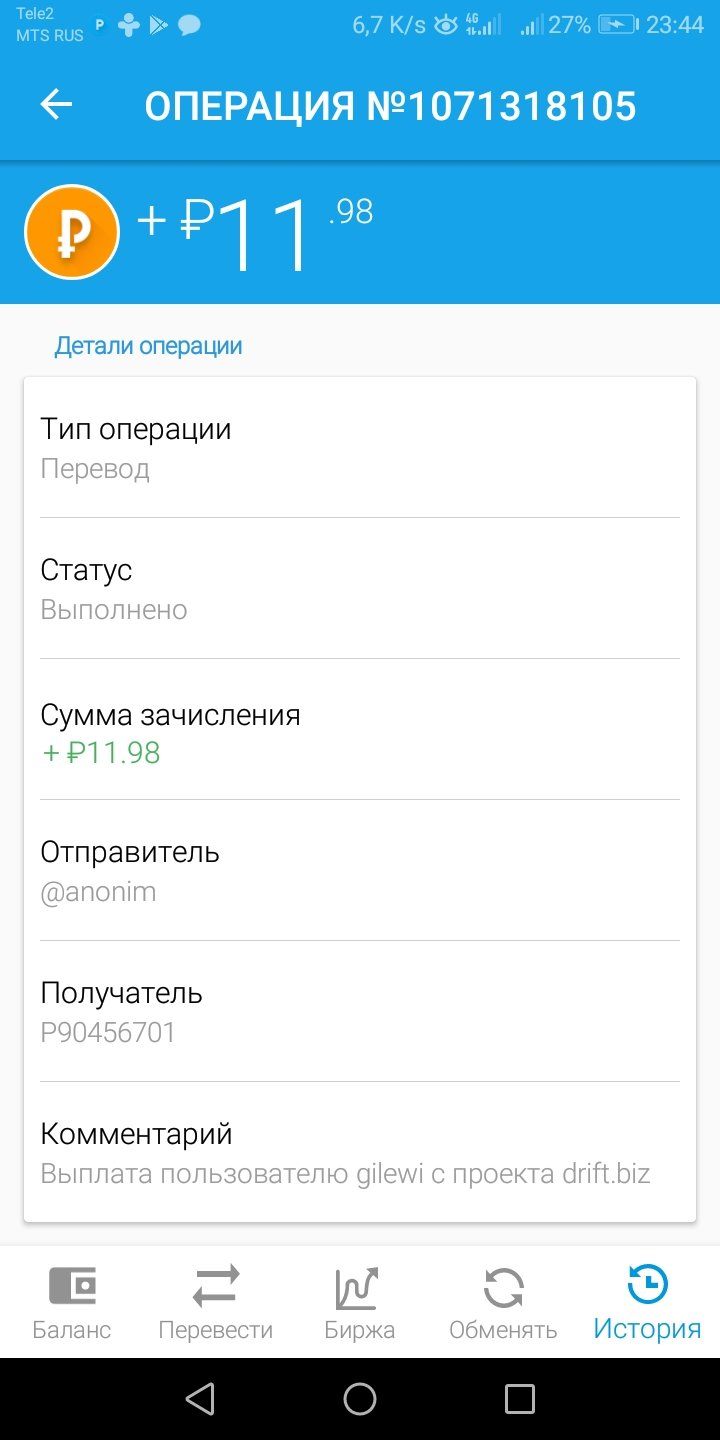Go back from operation details
Viewport: 720px width, 1440px height.
click(56, 105)
